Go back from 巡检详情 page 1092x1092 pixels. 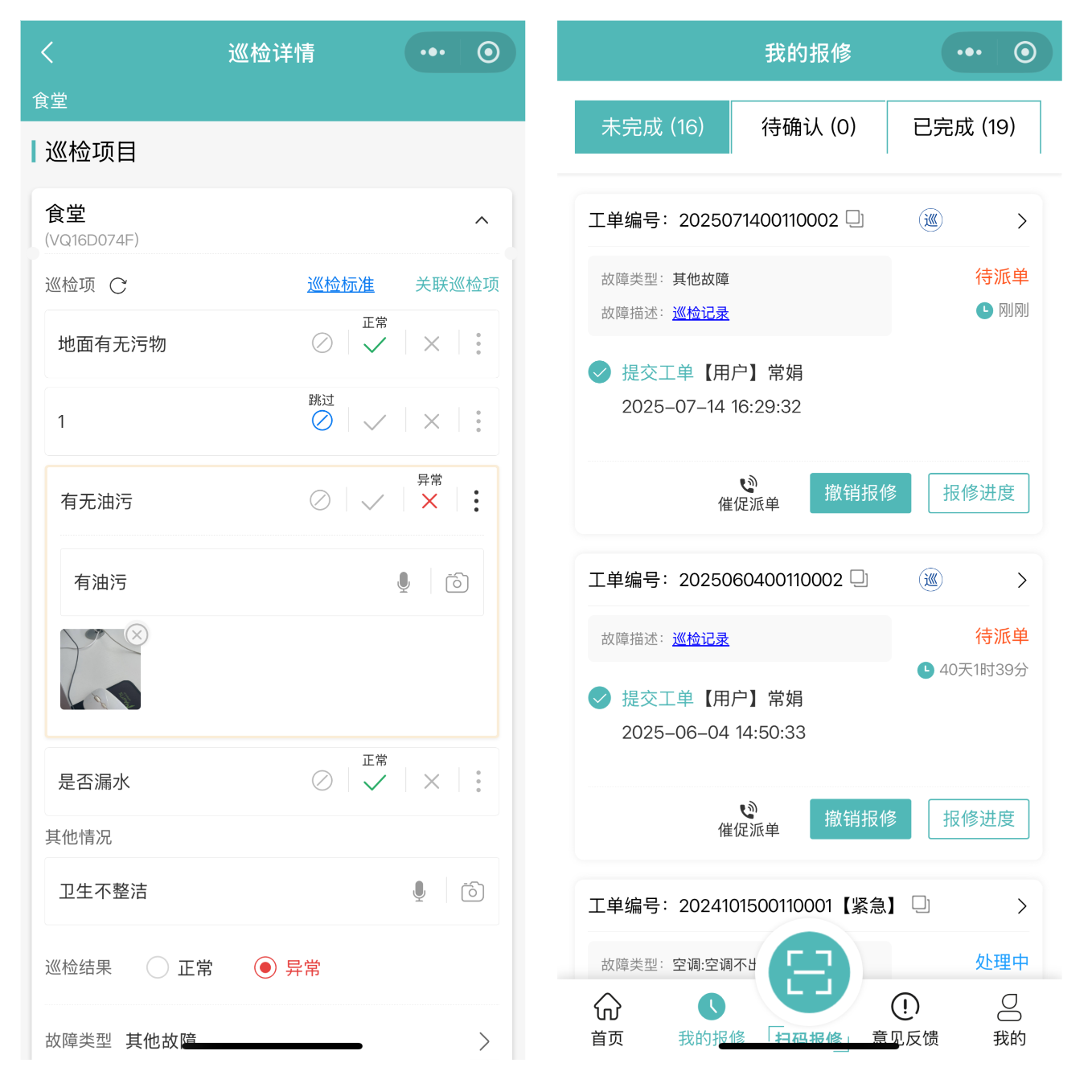pyautogui.click(x=47, y=53)
